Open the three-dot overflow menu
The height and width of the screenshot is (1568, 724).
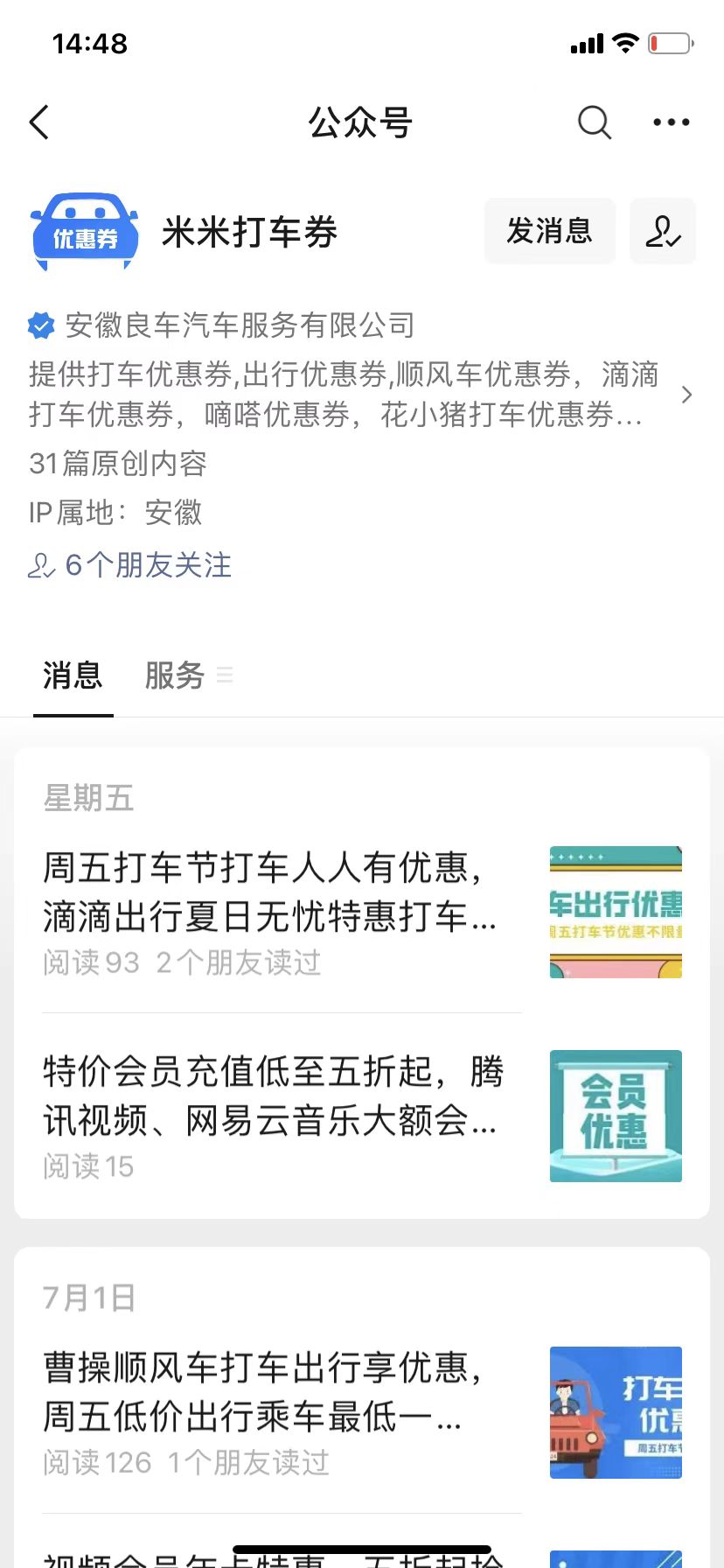coord(671,122)
